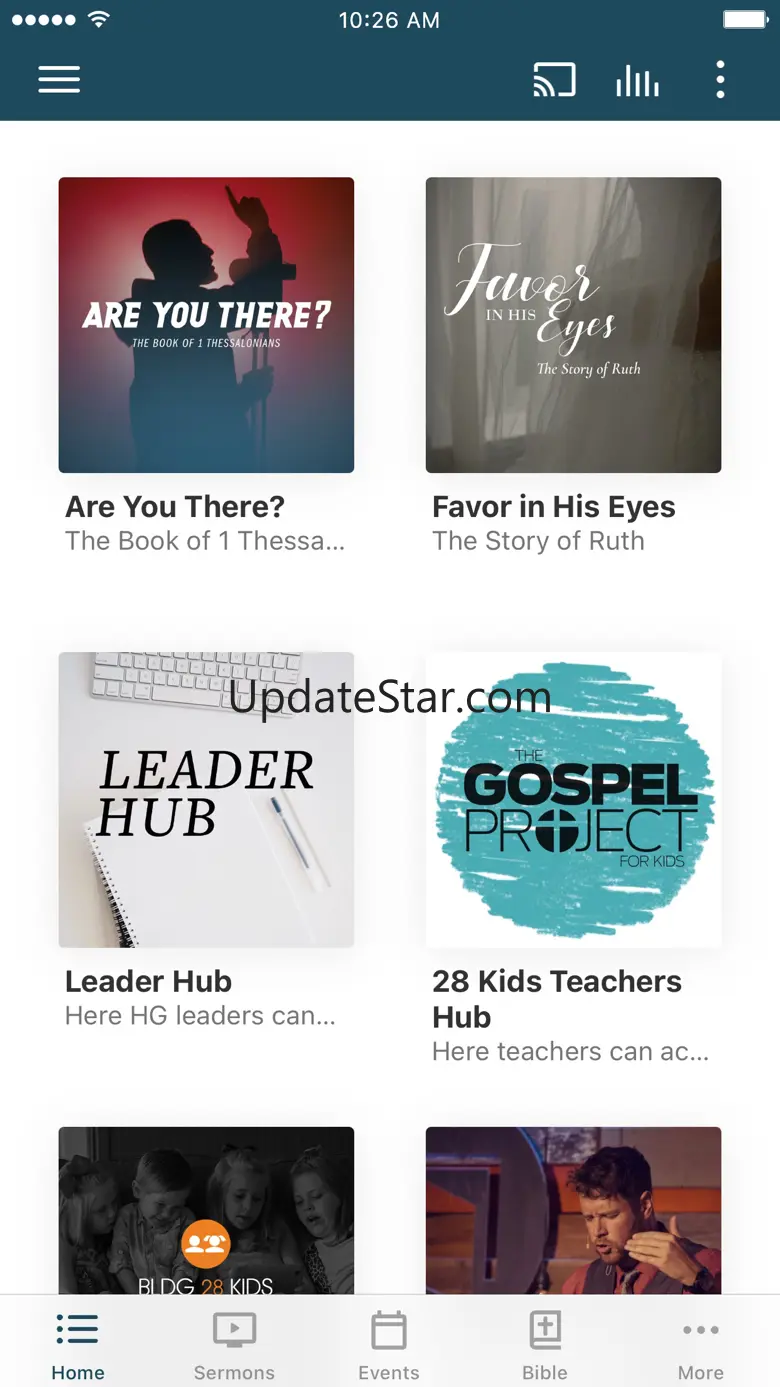Show the More tab options

click(700, 1345)
